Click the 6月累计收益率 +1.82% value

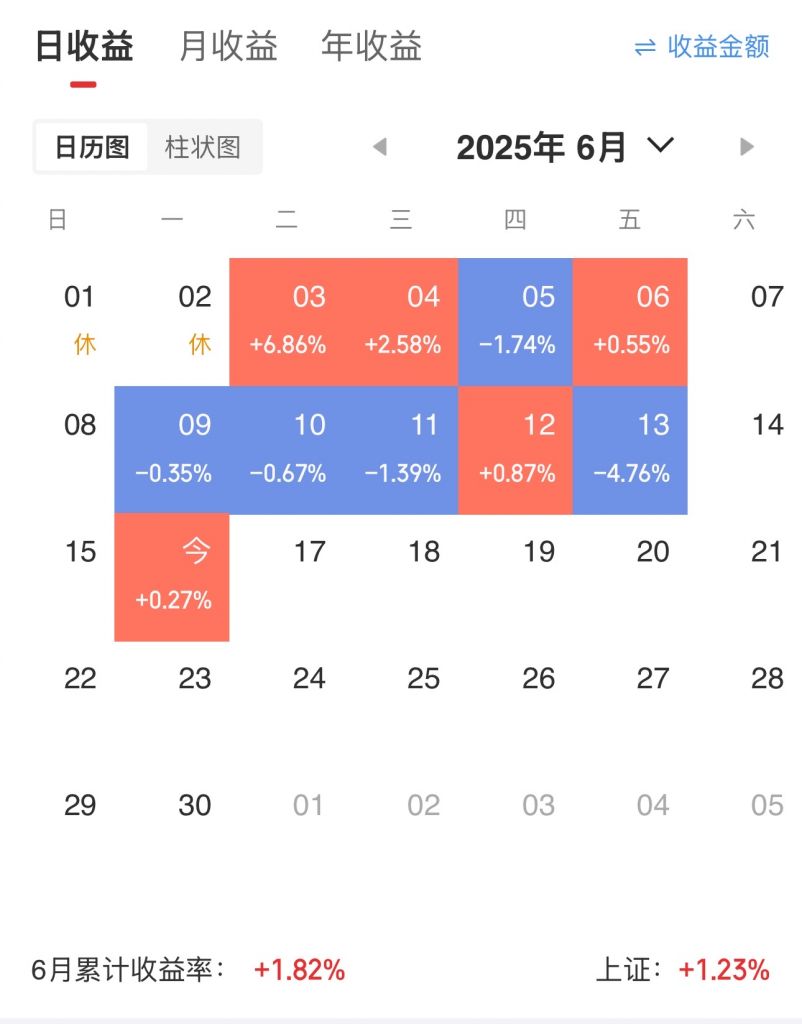click(300, 968)
